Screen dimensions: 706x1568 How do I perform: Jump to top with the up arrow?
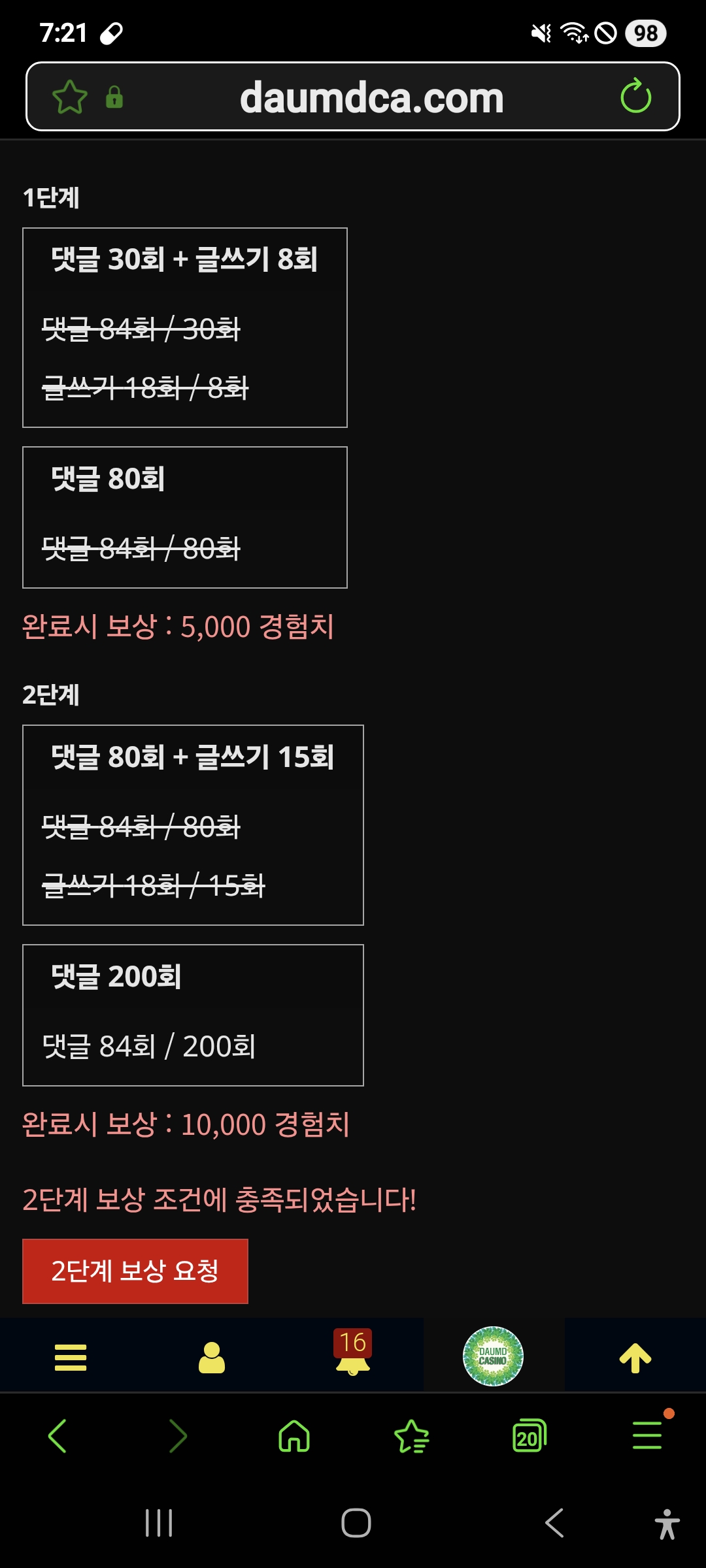pyautogui.click(x=635, y=1357)
